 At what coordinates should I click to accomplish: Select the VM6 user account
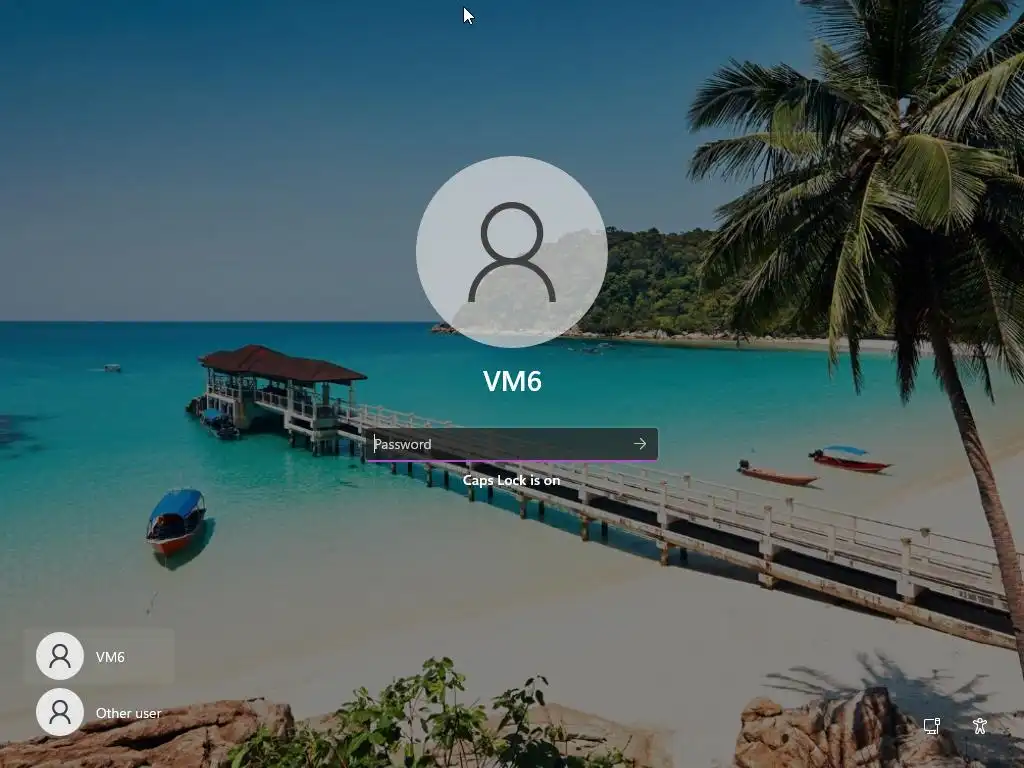98,657
